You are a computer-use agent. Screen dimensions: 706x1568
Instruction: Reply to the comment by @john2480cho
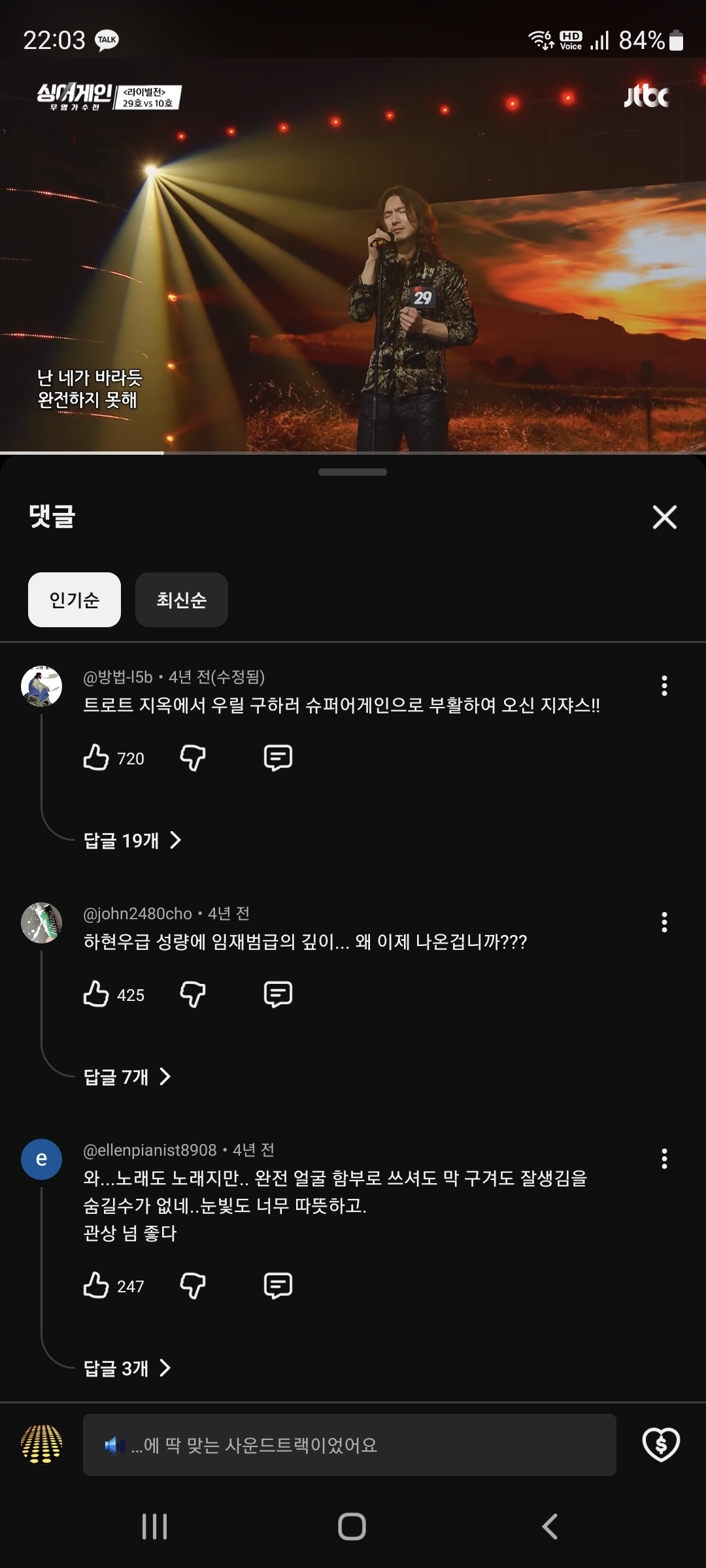point(278,994)
